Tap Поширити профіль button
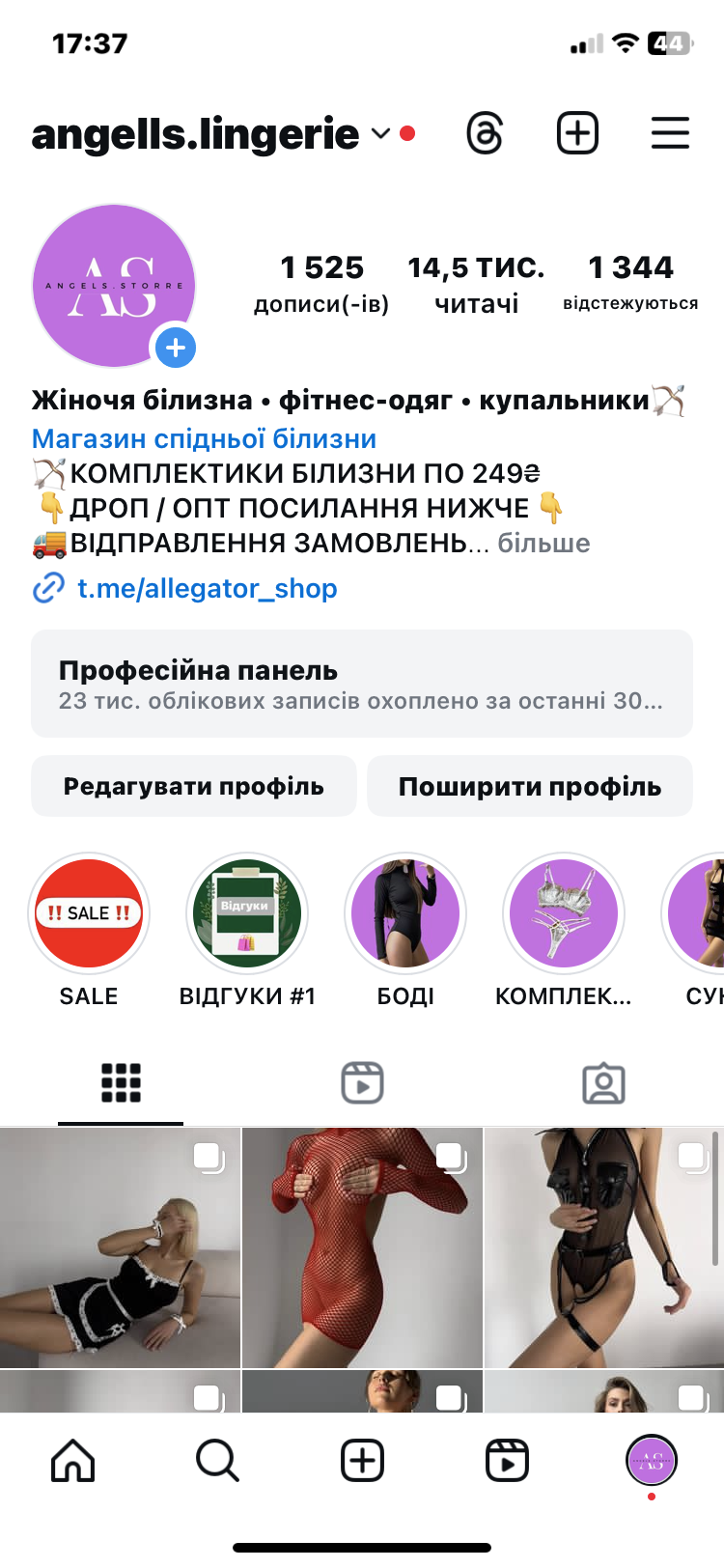This screenshot has height=1568, width=724. pyautogui.click(x=530, y=786)
